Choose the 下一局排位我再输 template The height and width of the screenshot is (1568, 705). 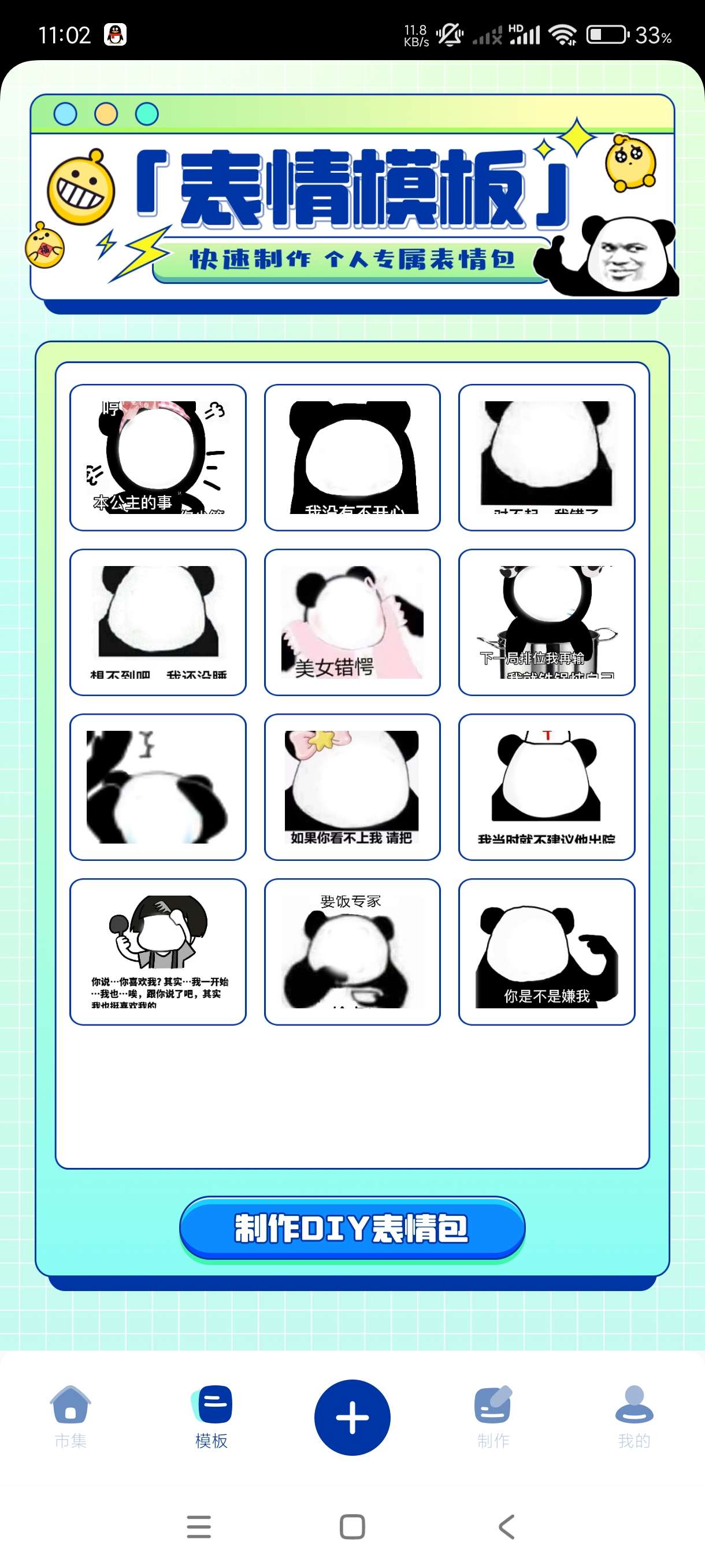coord(546,622)
